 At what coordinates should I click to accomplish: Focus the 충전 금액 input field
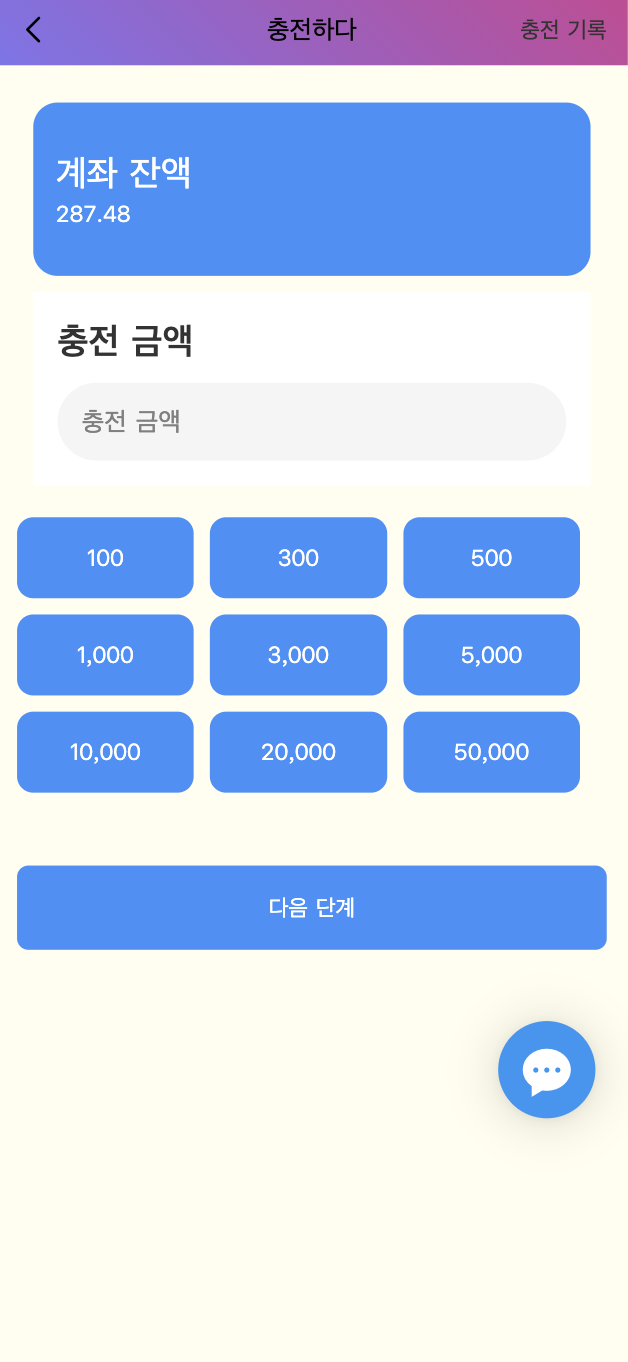tap(311, 421)
